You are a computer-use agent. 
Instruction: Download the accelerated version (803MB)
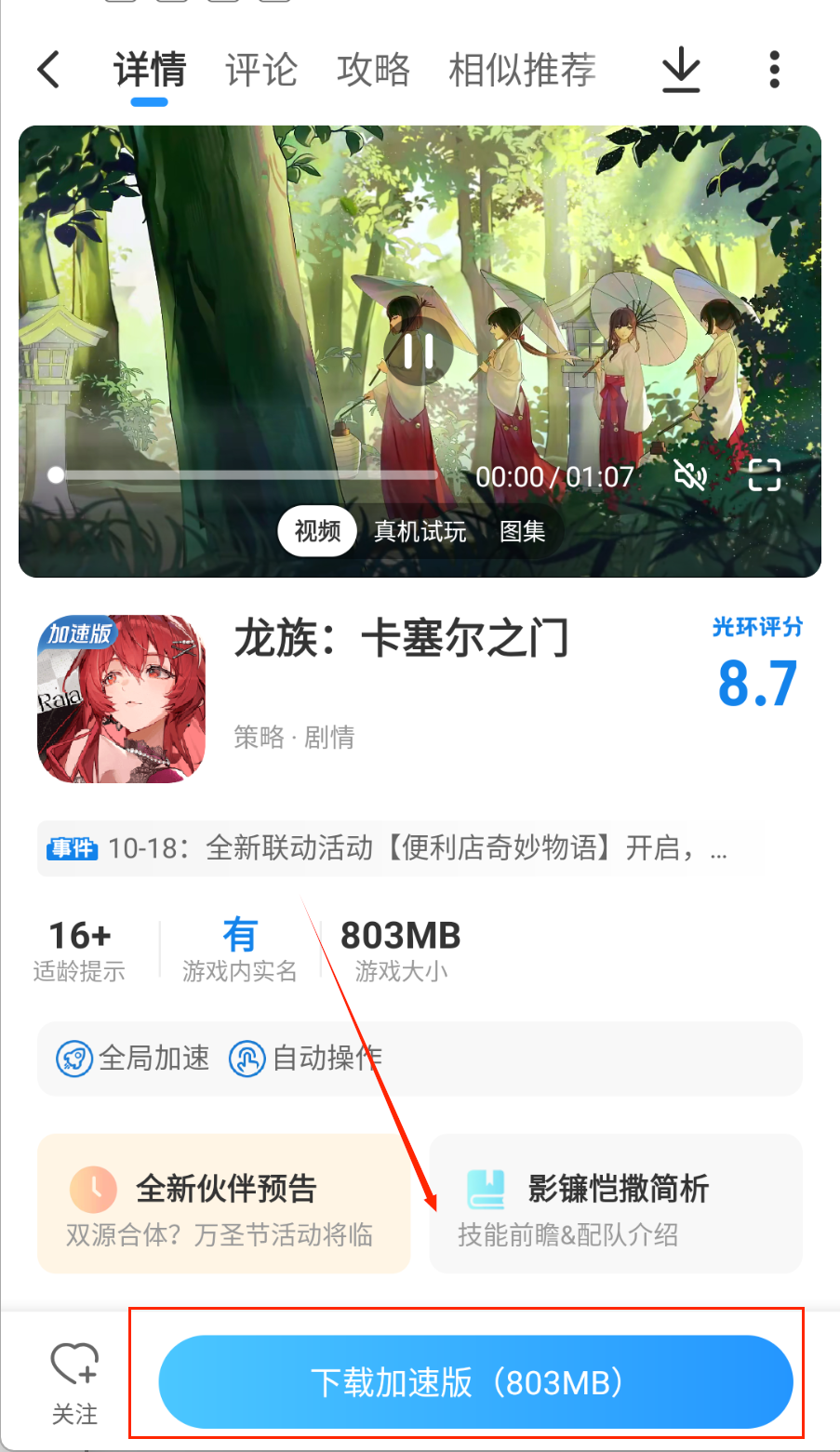click(475, 1382)
